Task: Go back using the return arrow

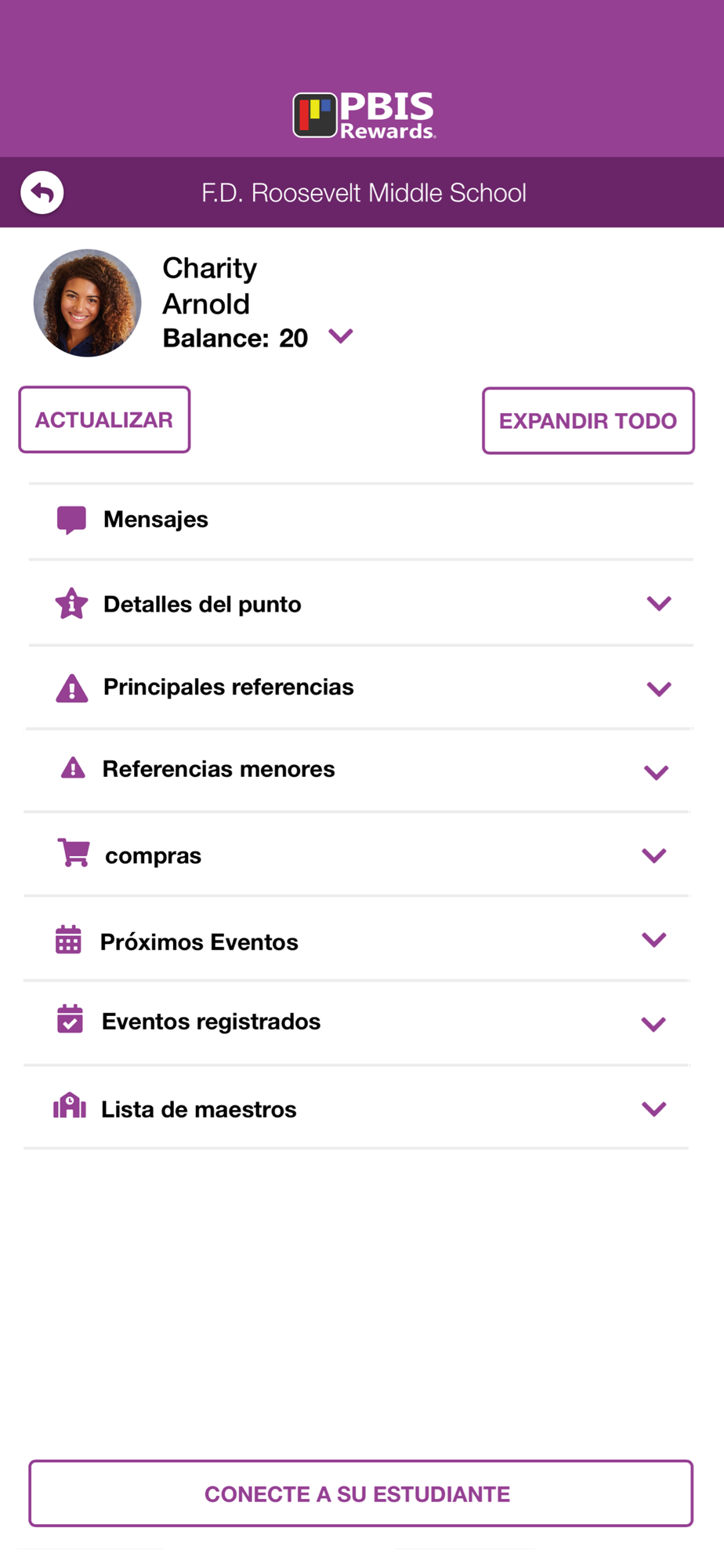Action: point(42,193)
